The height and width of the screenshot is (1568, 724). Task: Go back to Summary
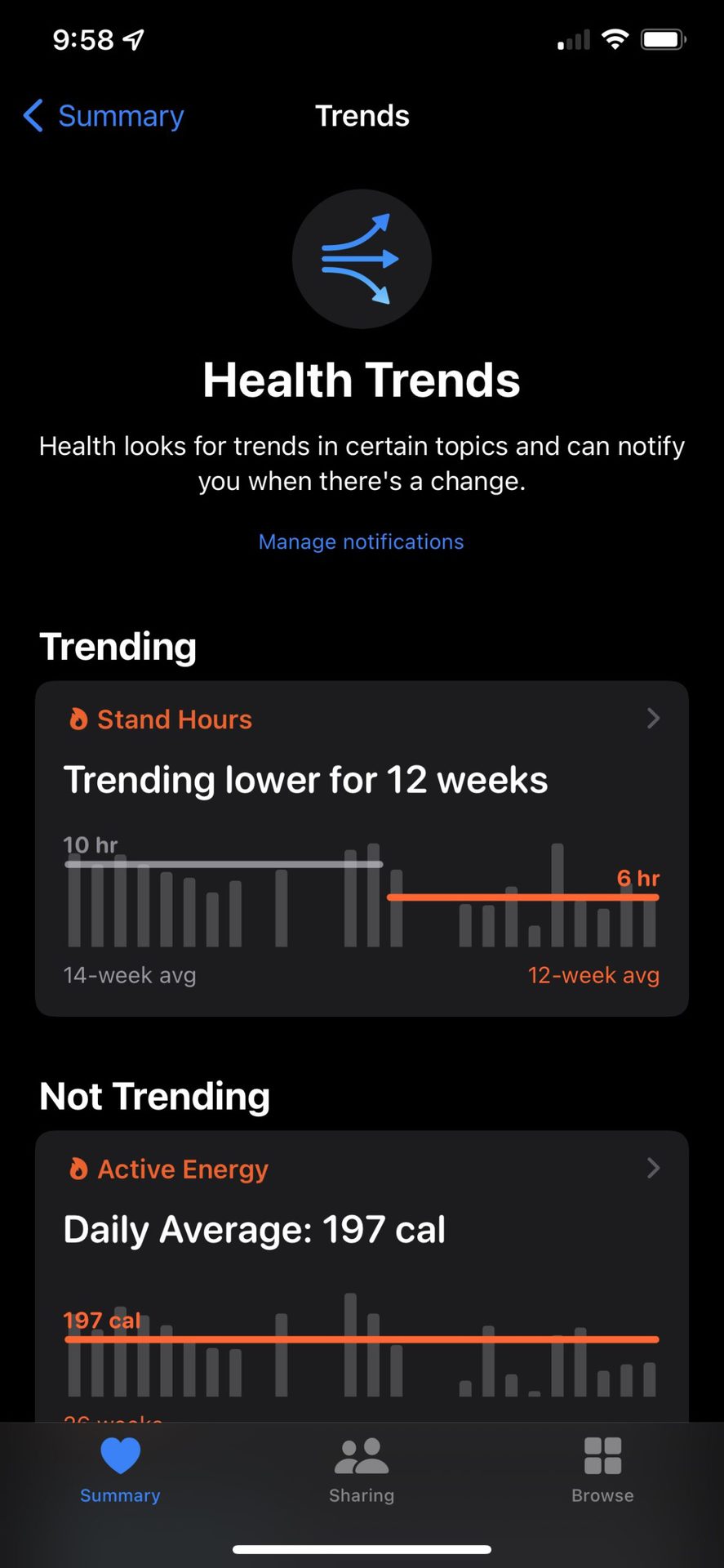tap(104, 116)
